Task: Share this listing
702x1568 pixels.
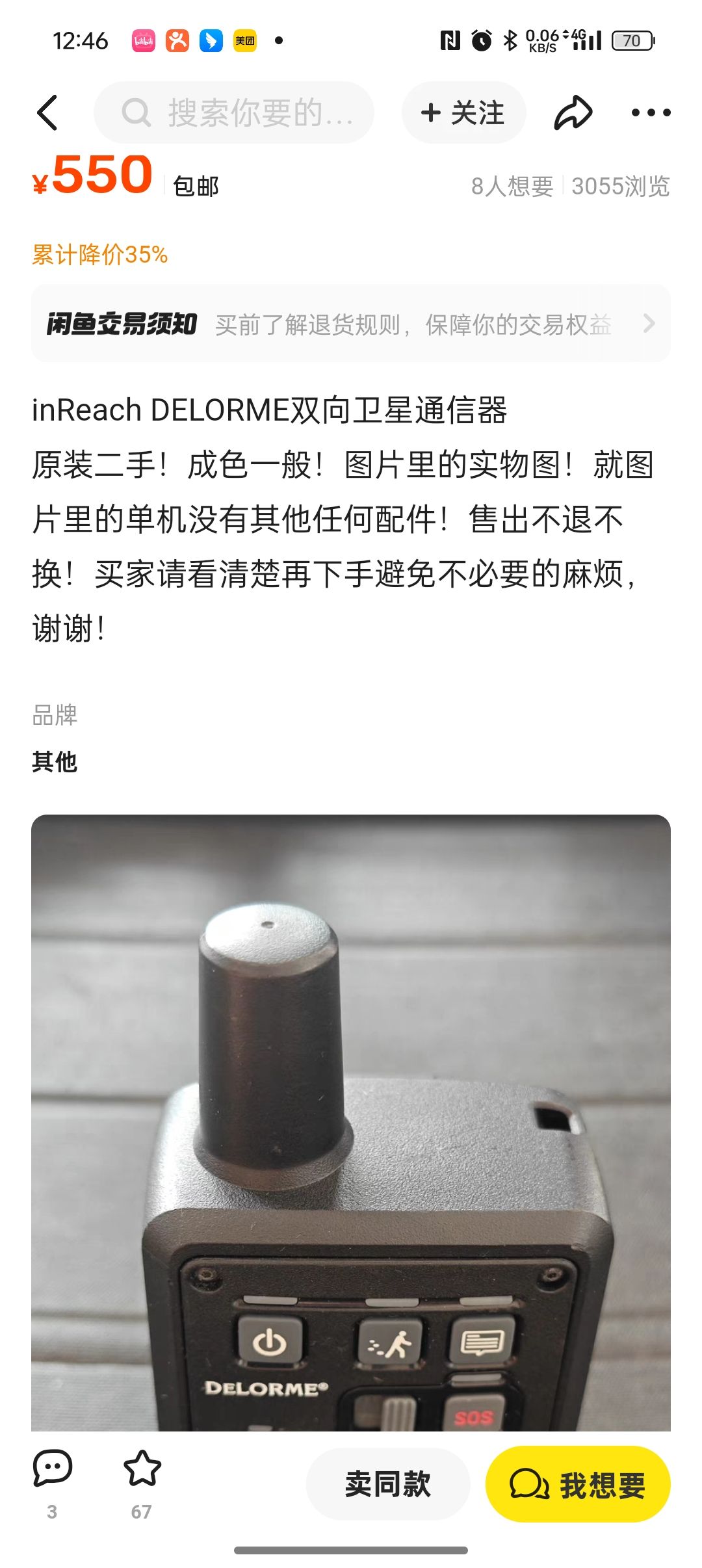Action: pyautogui.click(x=573, y=112)
